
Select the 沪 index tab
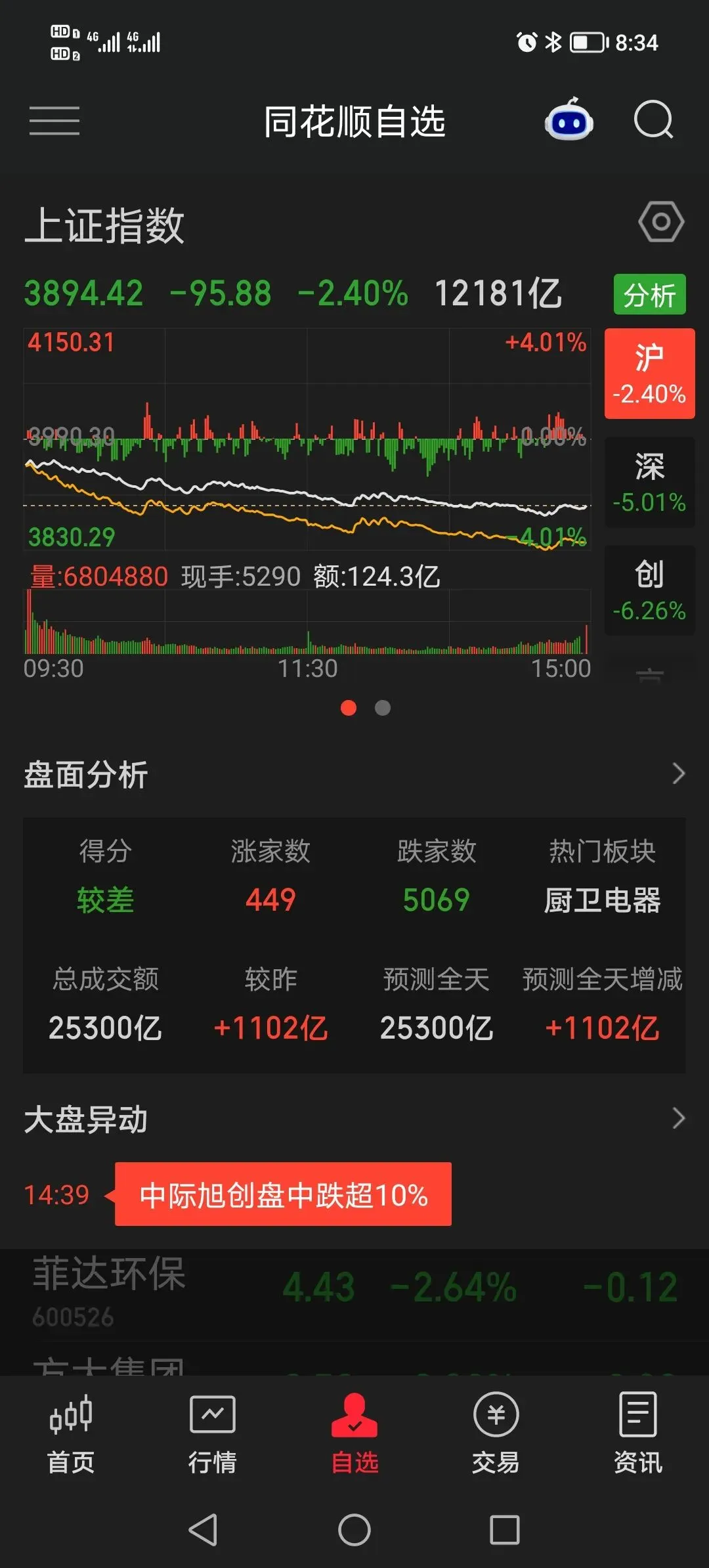click(x=649, y=374)
